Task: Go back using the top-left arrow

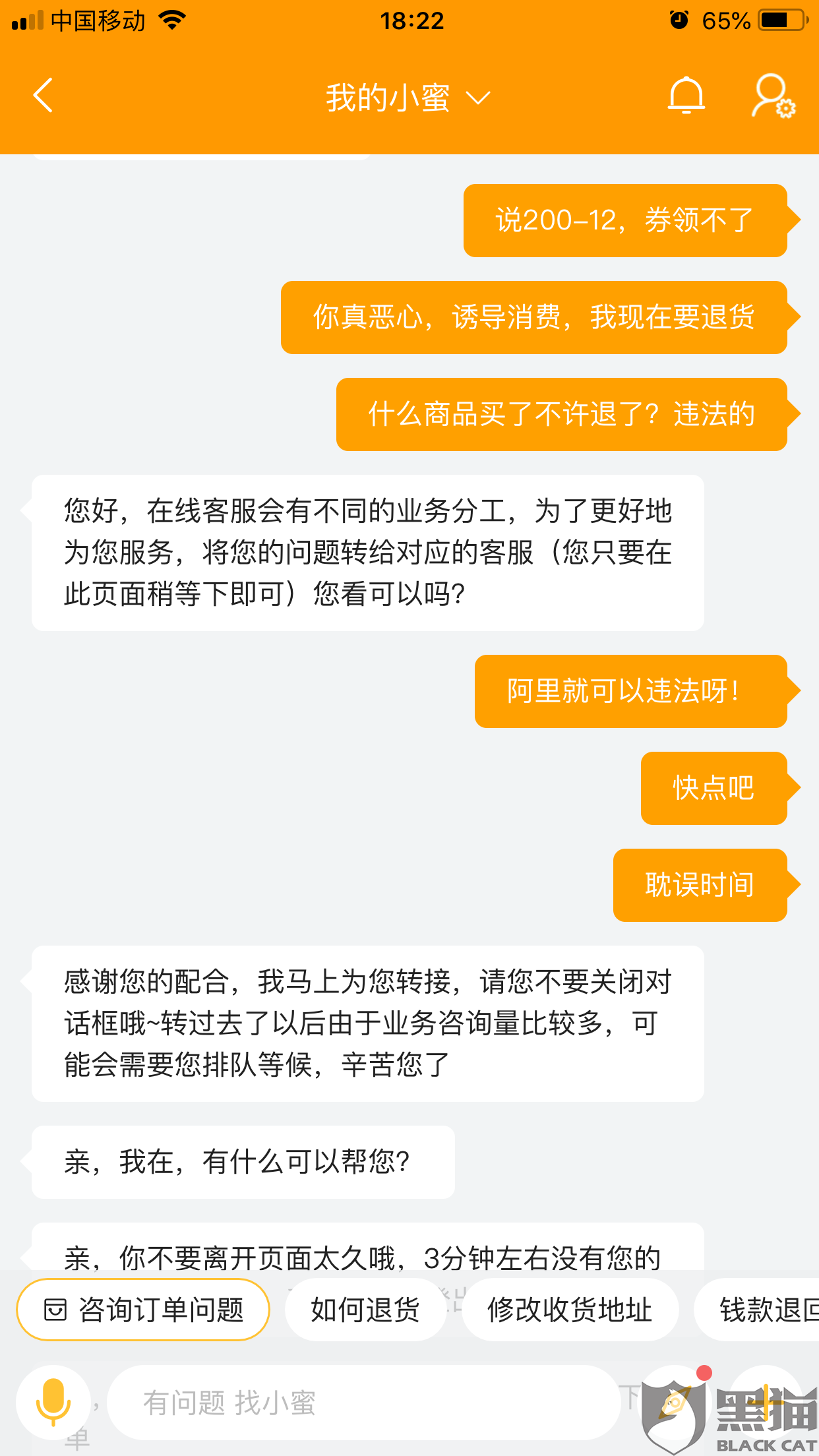Action: (x=44, y=96)
